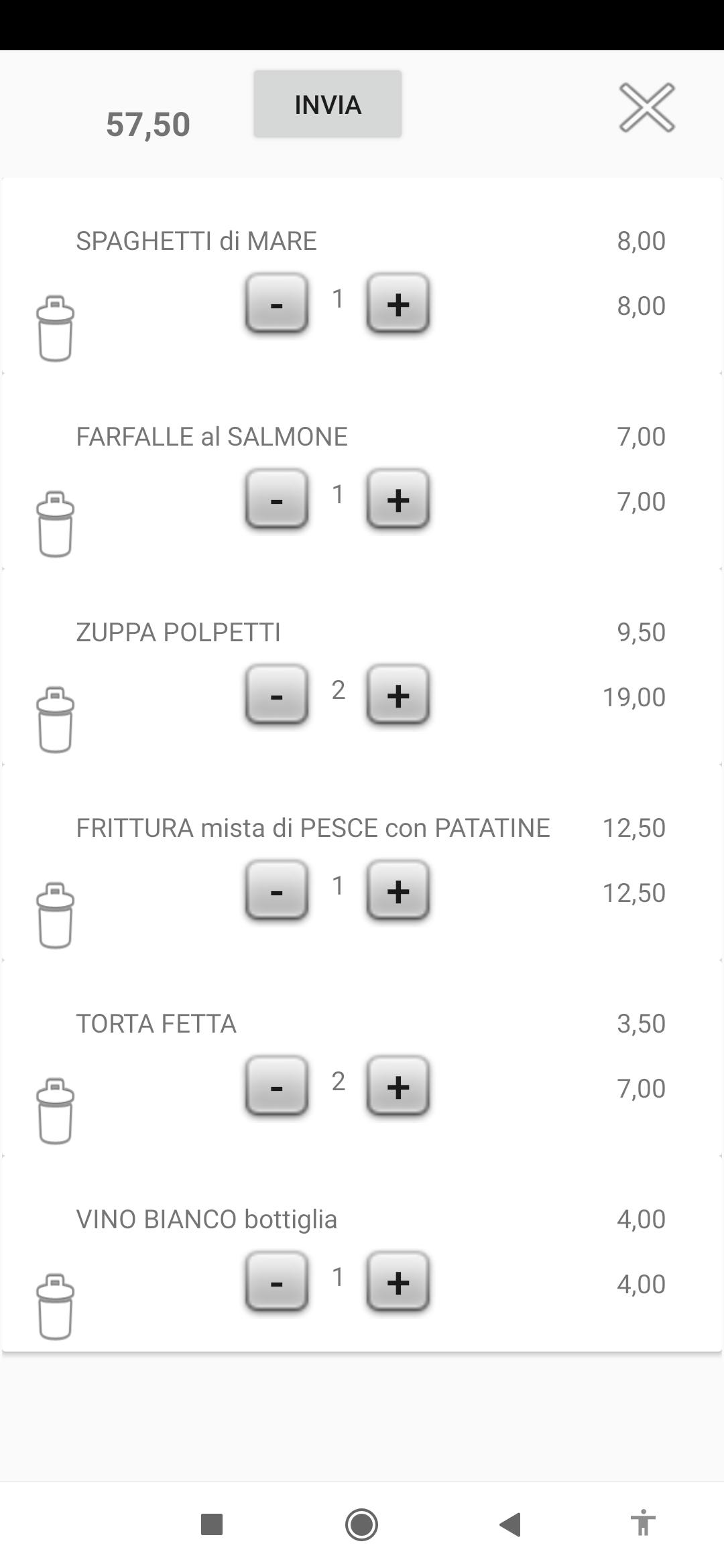Viewport: 724px width, 1568px height.
Task: Tap minus on FRITTURA mista di PESCE
Action: [276, 890]
